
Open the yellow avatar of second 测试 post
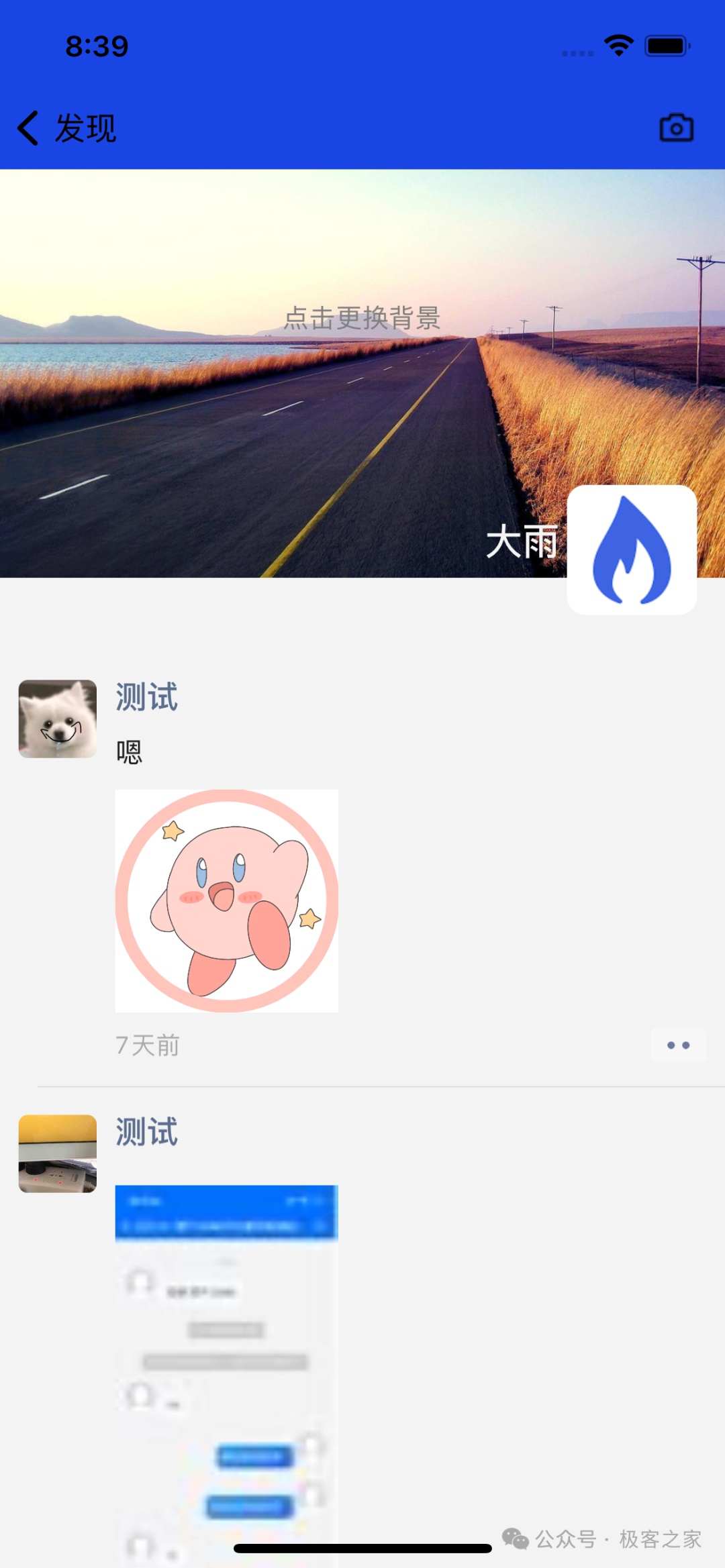[58, 1153]
